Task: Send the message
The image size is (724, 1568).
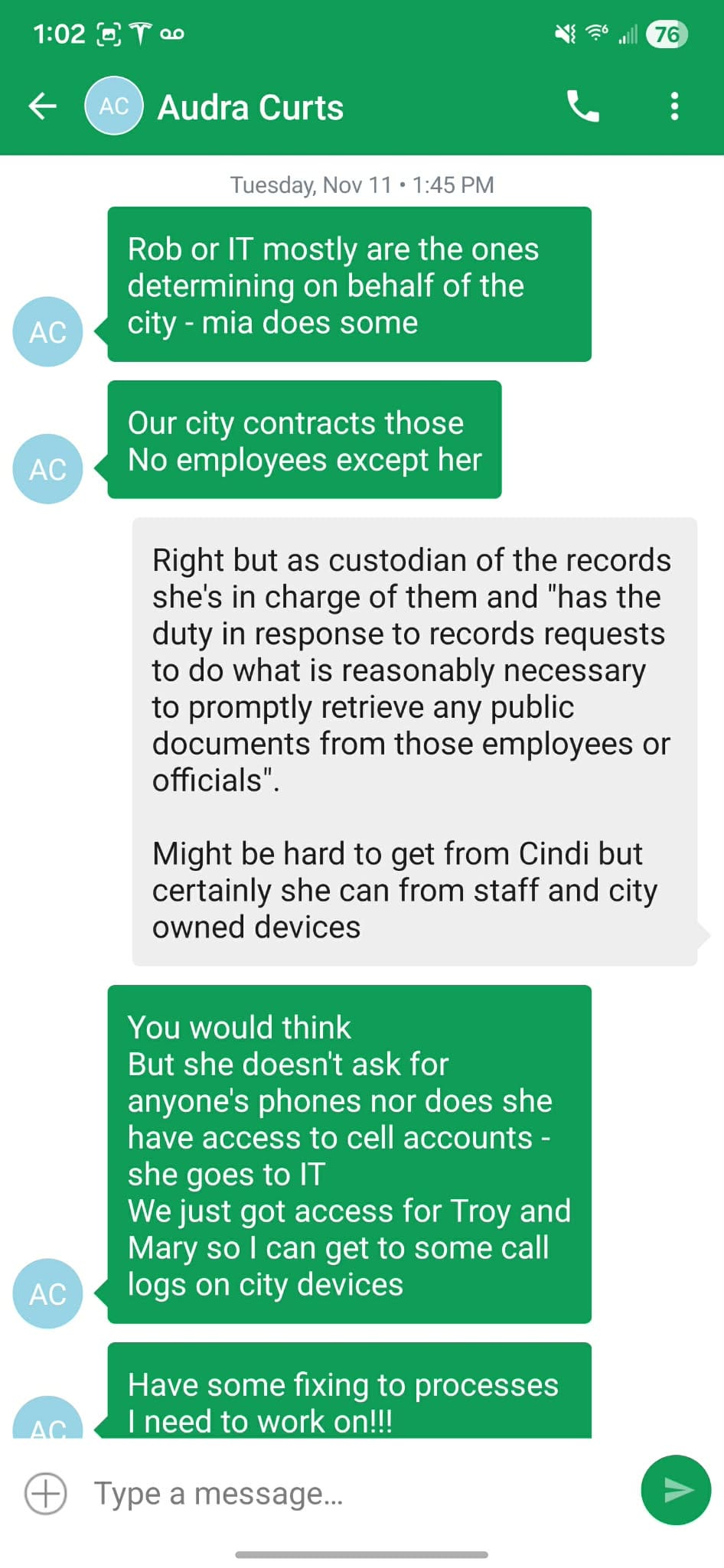Action: 676,1489
